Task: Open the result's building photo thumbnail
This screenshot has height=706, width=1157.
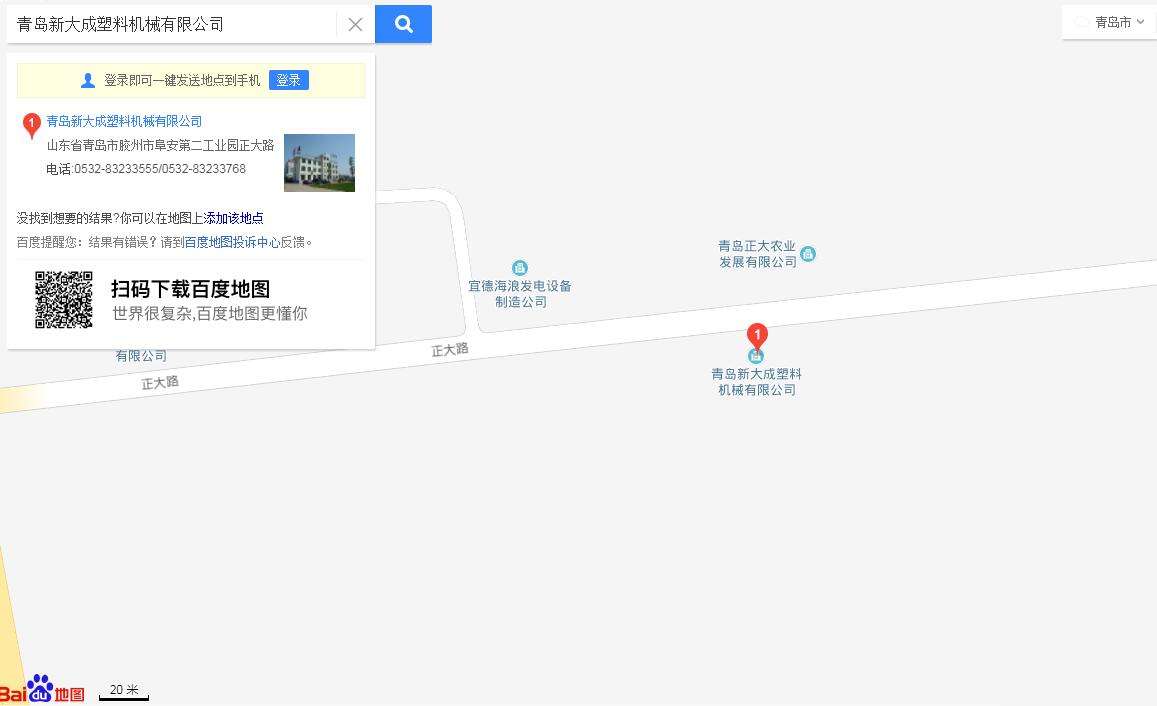Action: click(x=319, y=162)
